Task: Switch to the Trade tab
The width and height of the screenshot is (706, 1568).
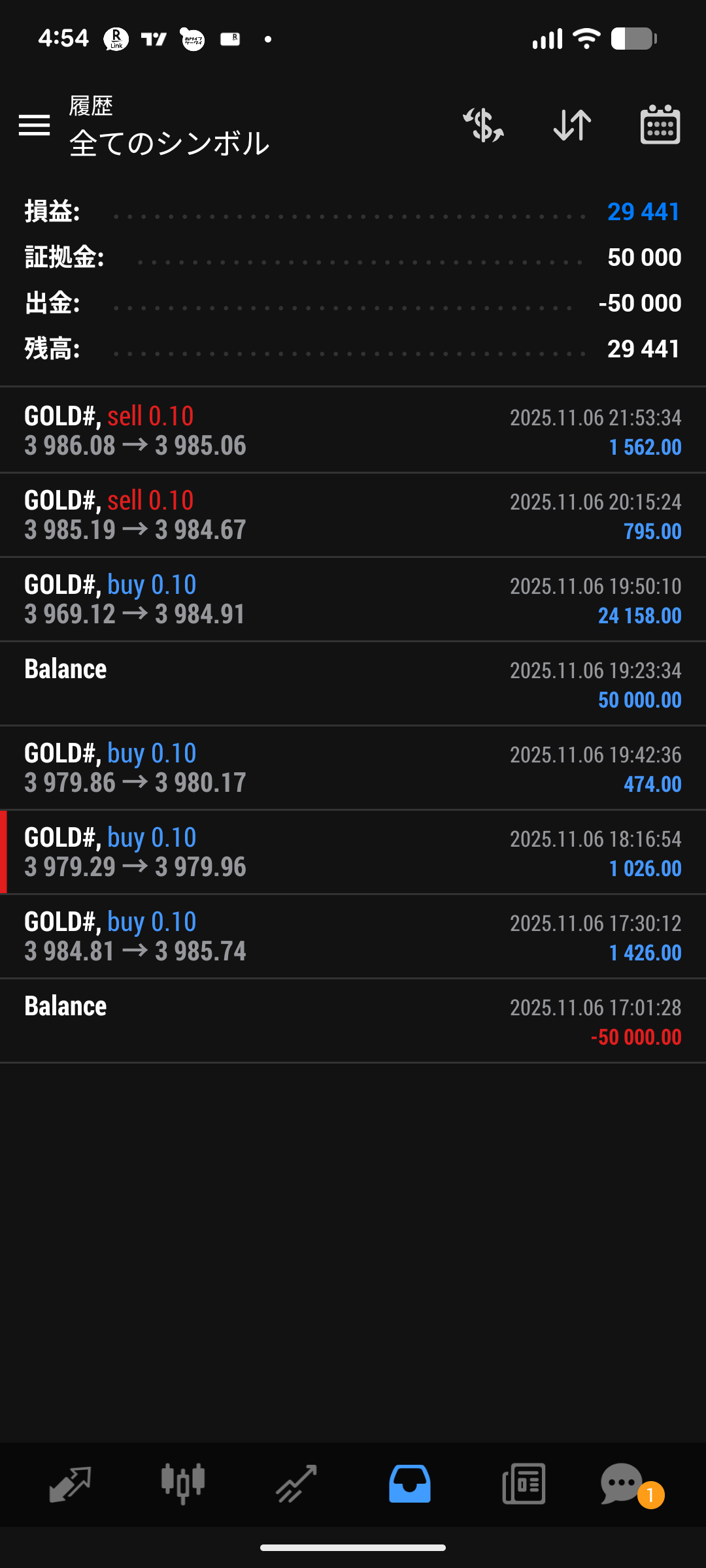Action: (x=296, y=1484)
